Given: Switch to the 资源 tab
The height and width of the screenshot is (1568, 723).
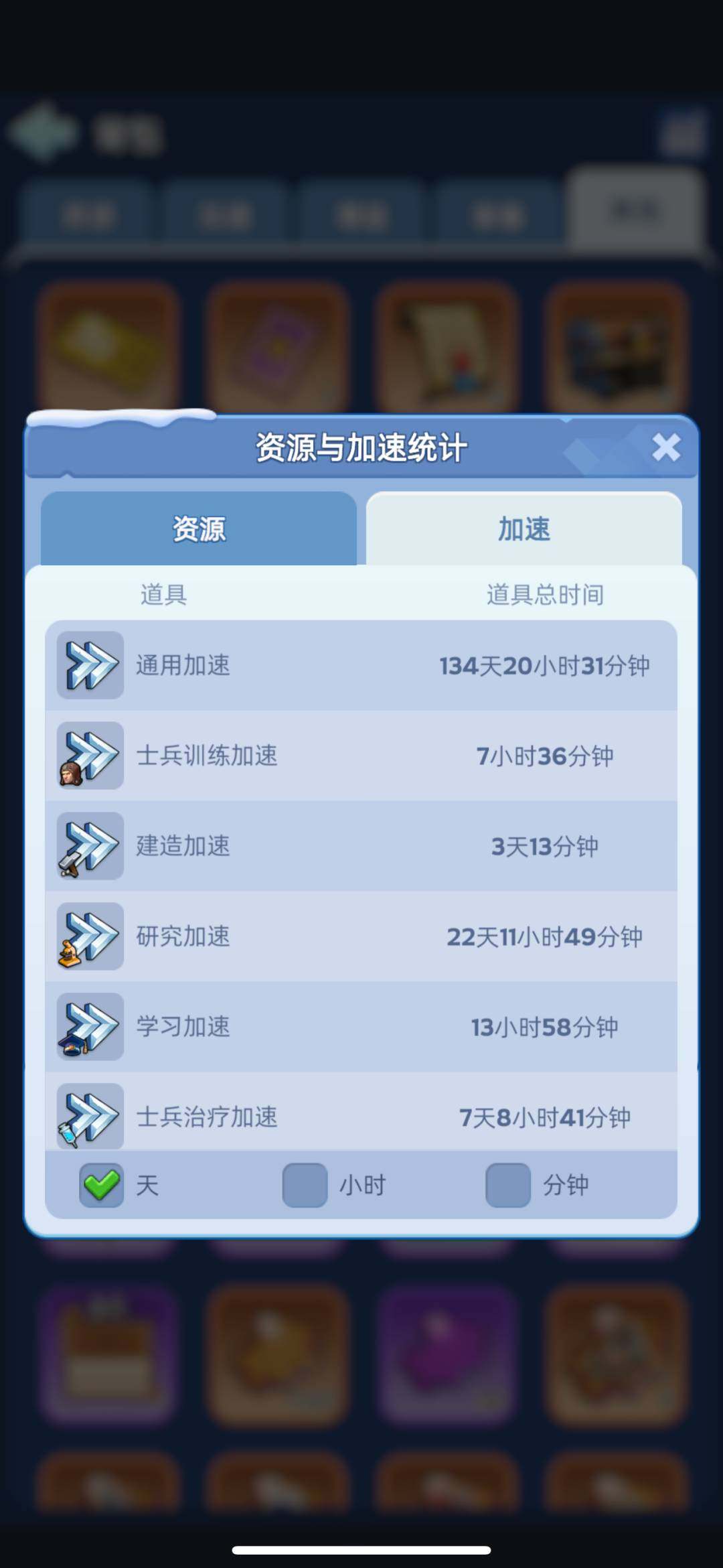Looking at the screenshot, I should click(x=197, y=529).
